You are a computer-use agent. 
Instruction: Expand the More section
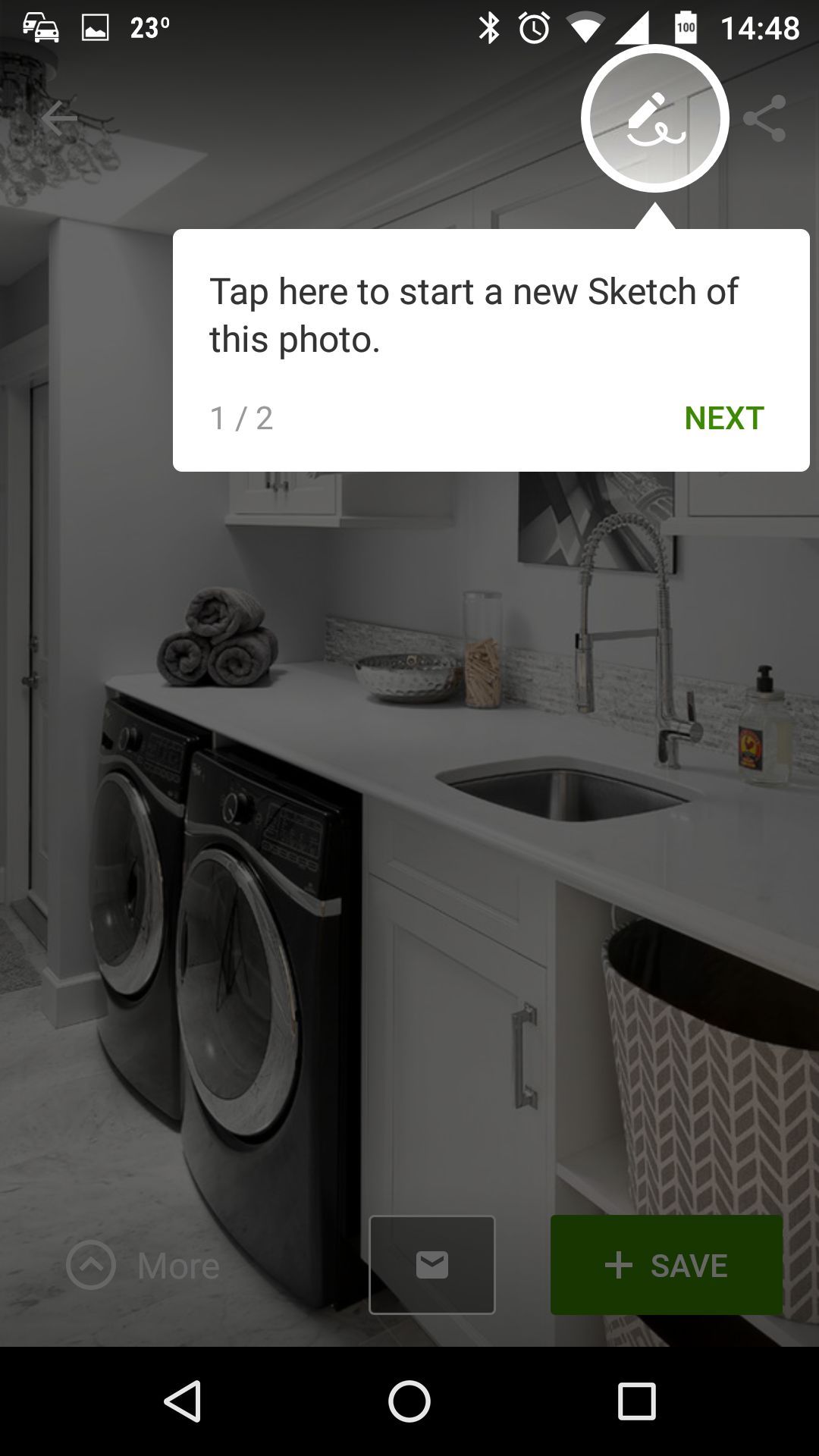point(143,1265)
